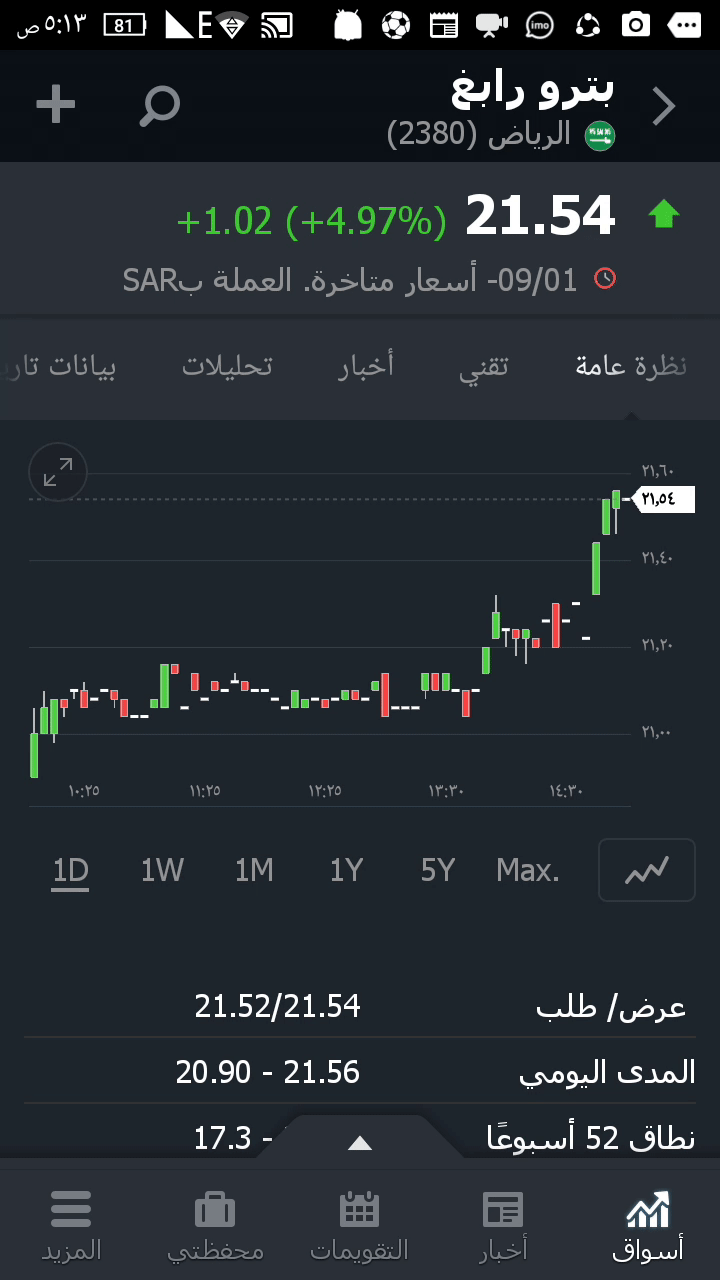
Task: Change chart type with the line icon
Action: click(646, 871)
